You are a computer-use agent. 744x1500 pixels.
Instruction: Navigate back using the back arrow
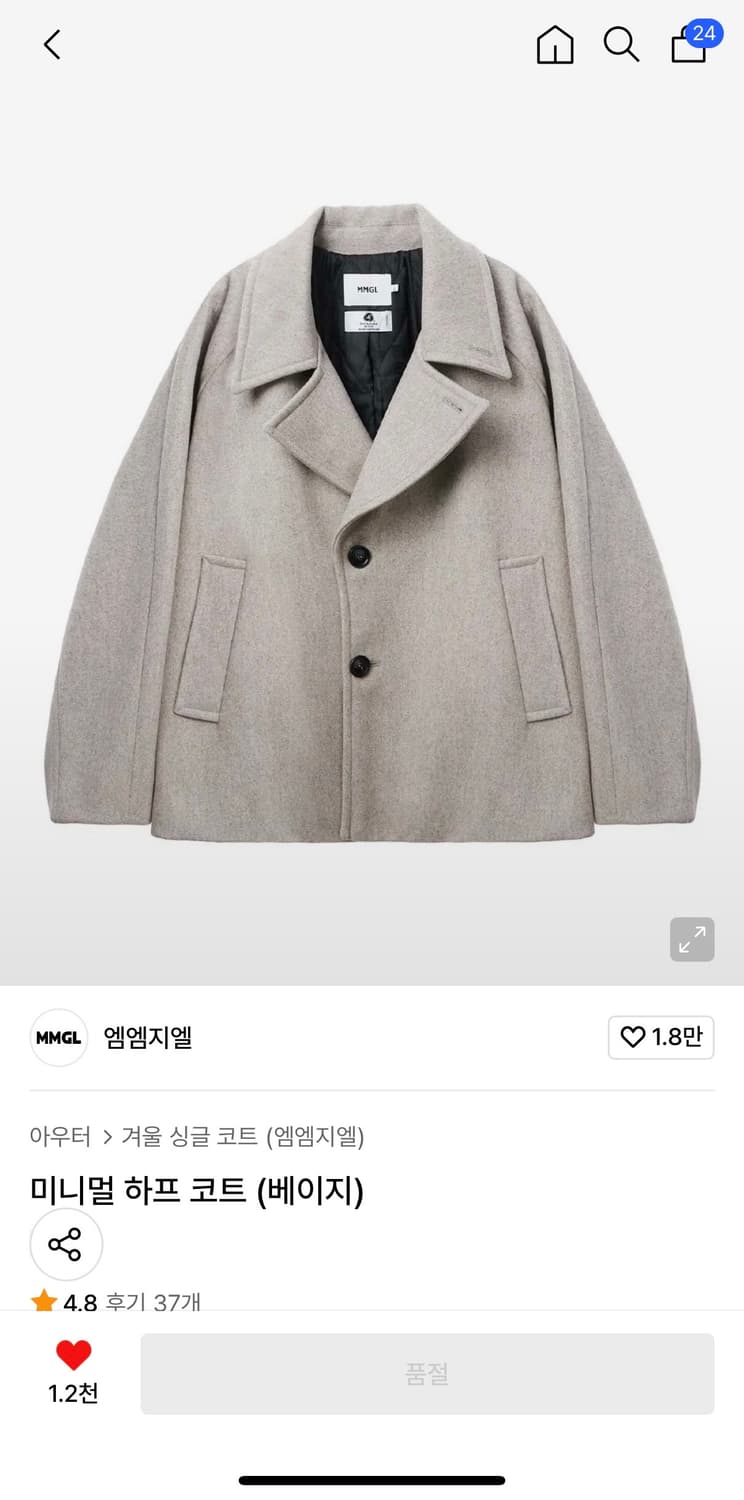pyautogui.click(x=51, y=44)
